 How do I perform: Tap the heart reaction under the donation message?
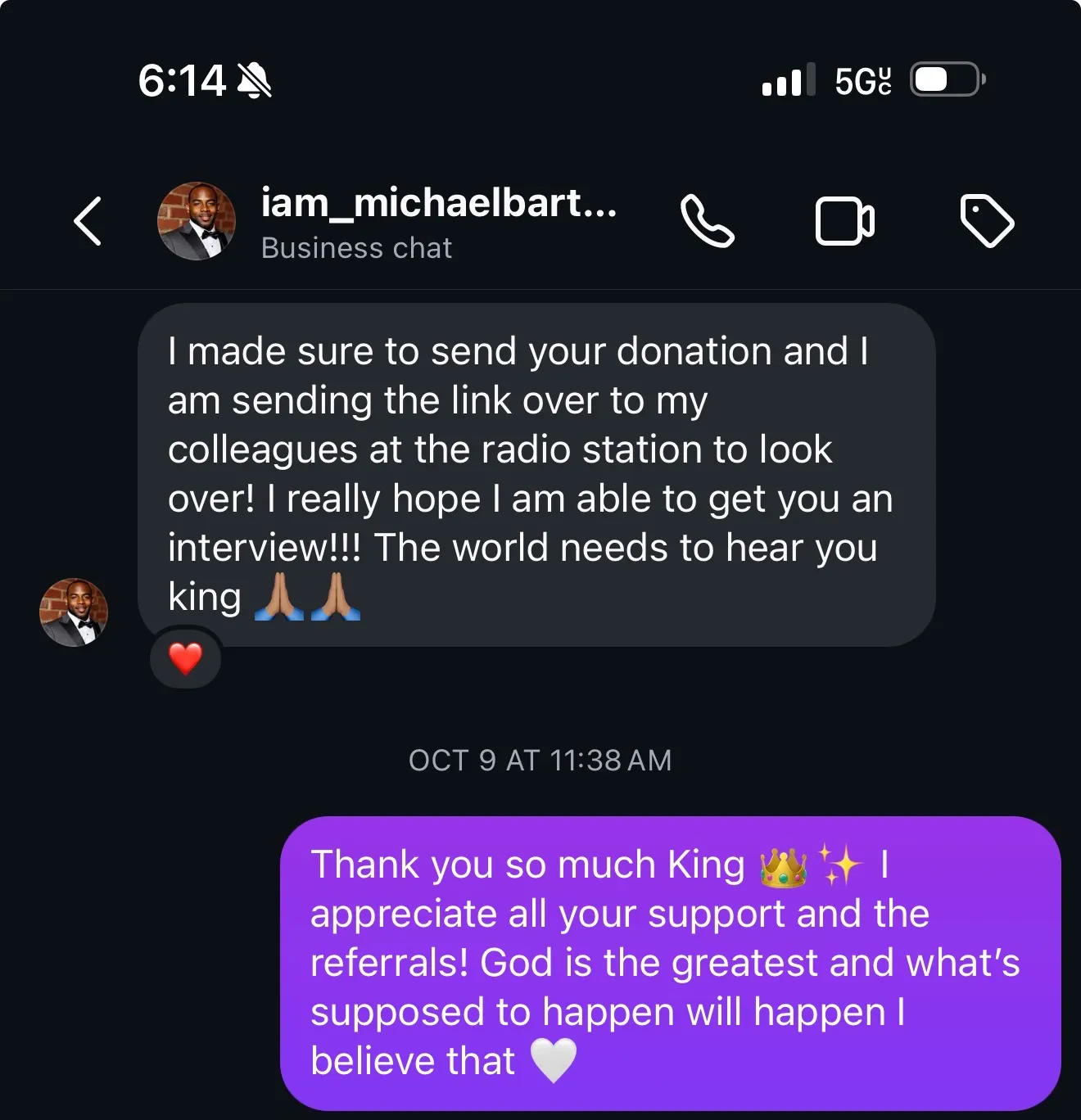click(186, 659)
